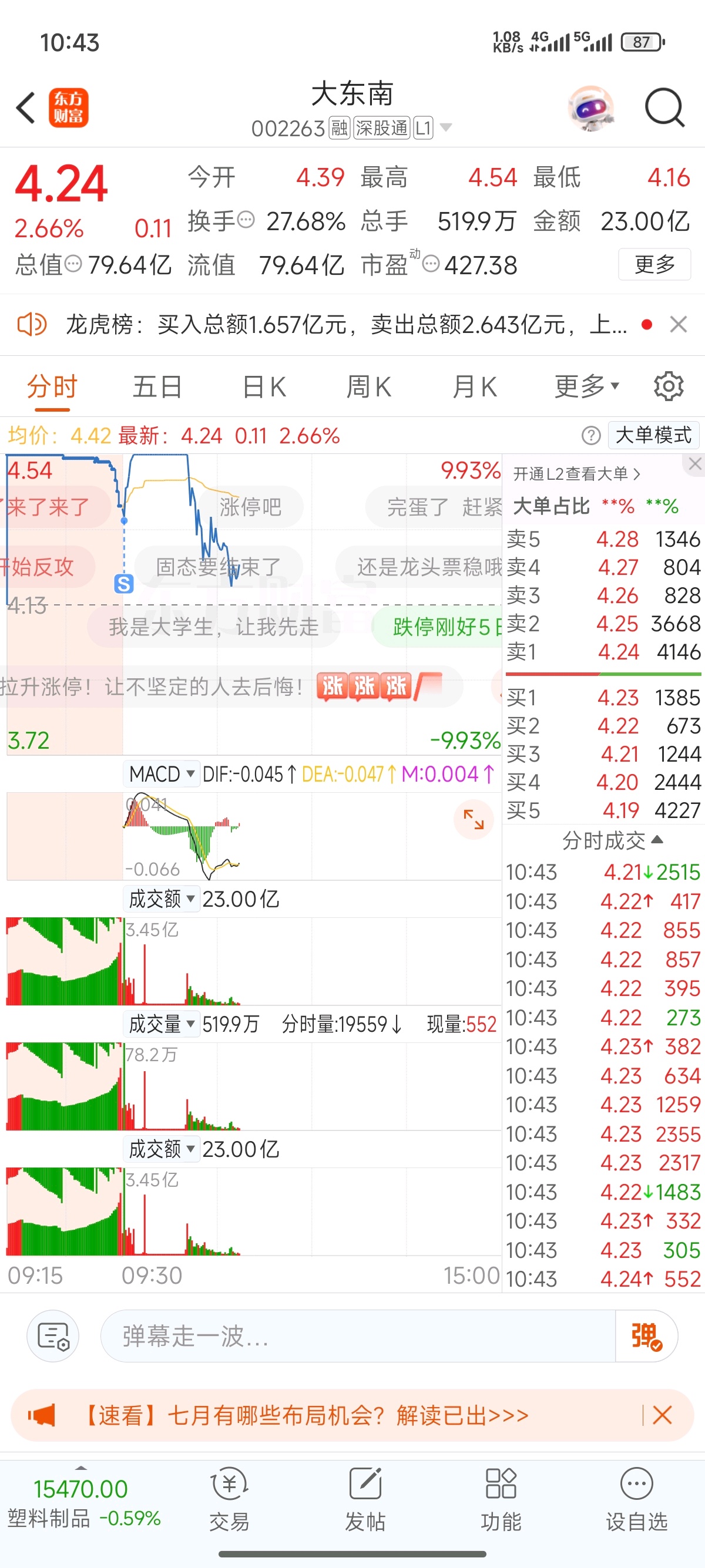Close the 七月布局机会 banner

coord(662,1415)
